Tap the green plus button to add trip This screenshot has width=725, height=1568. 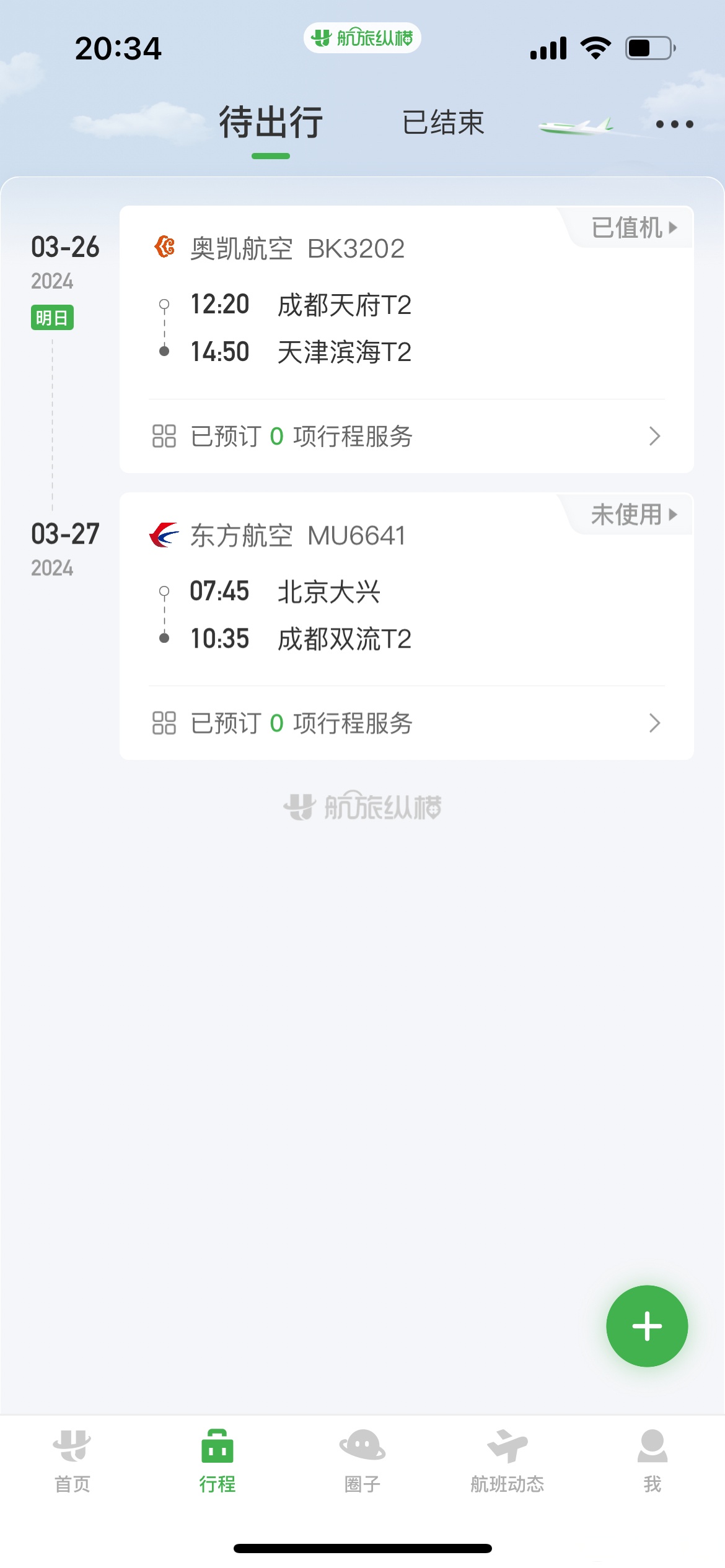(646, 1326)
